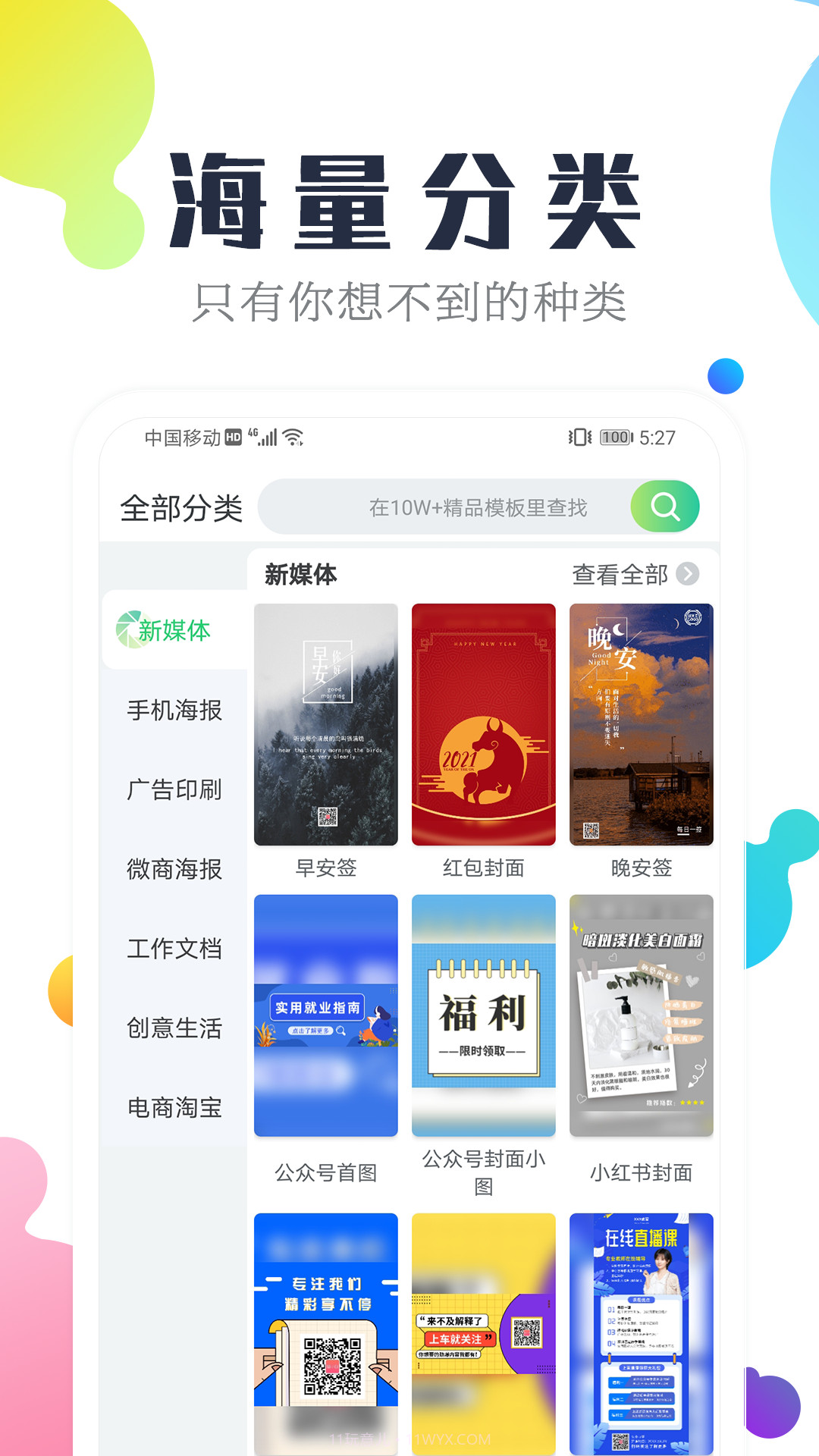
Task: Click the Wi-Fi status icon
Action: point(293,438)
